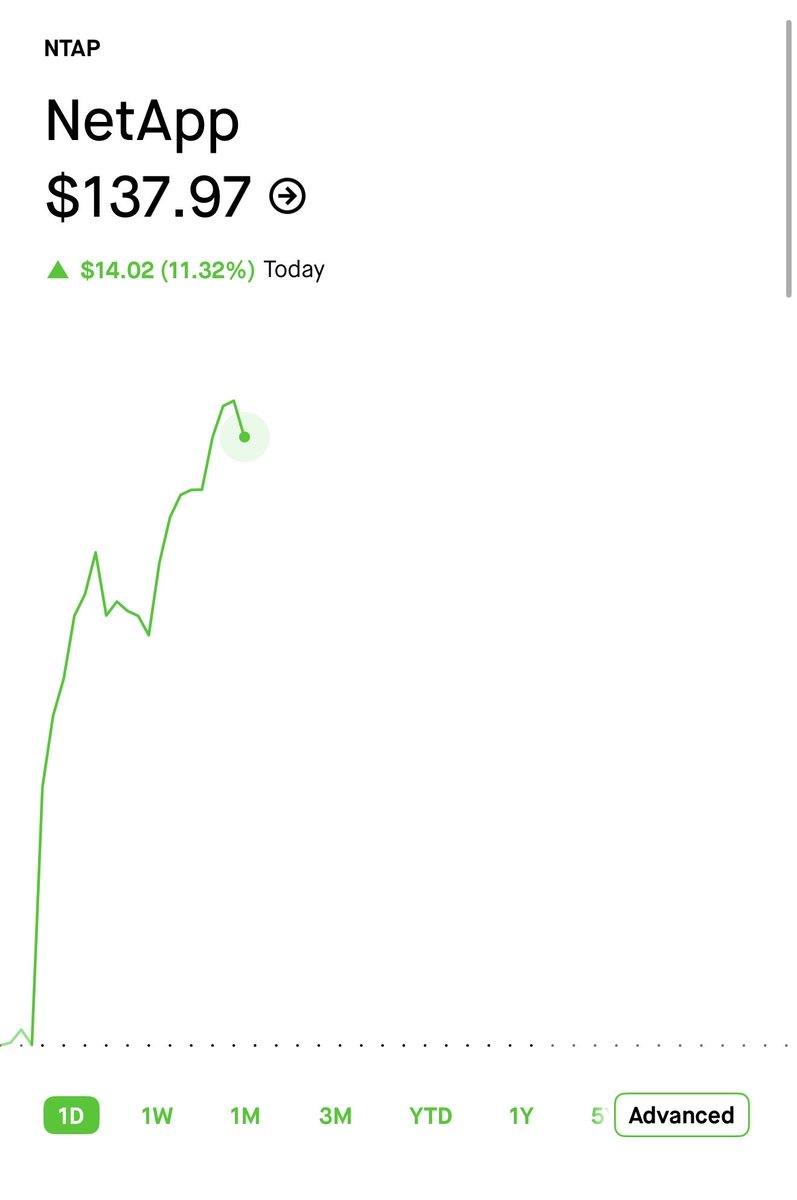797x1200 pixels.
Task: Open the Advanced chart view
Action: pos(681,1115)
